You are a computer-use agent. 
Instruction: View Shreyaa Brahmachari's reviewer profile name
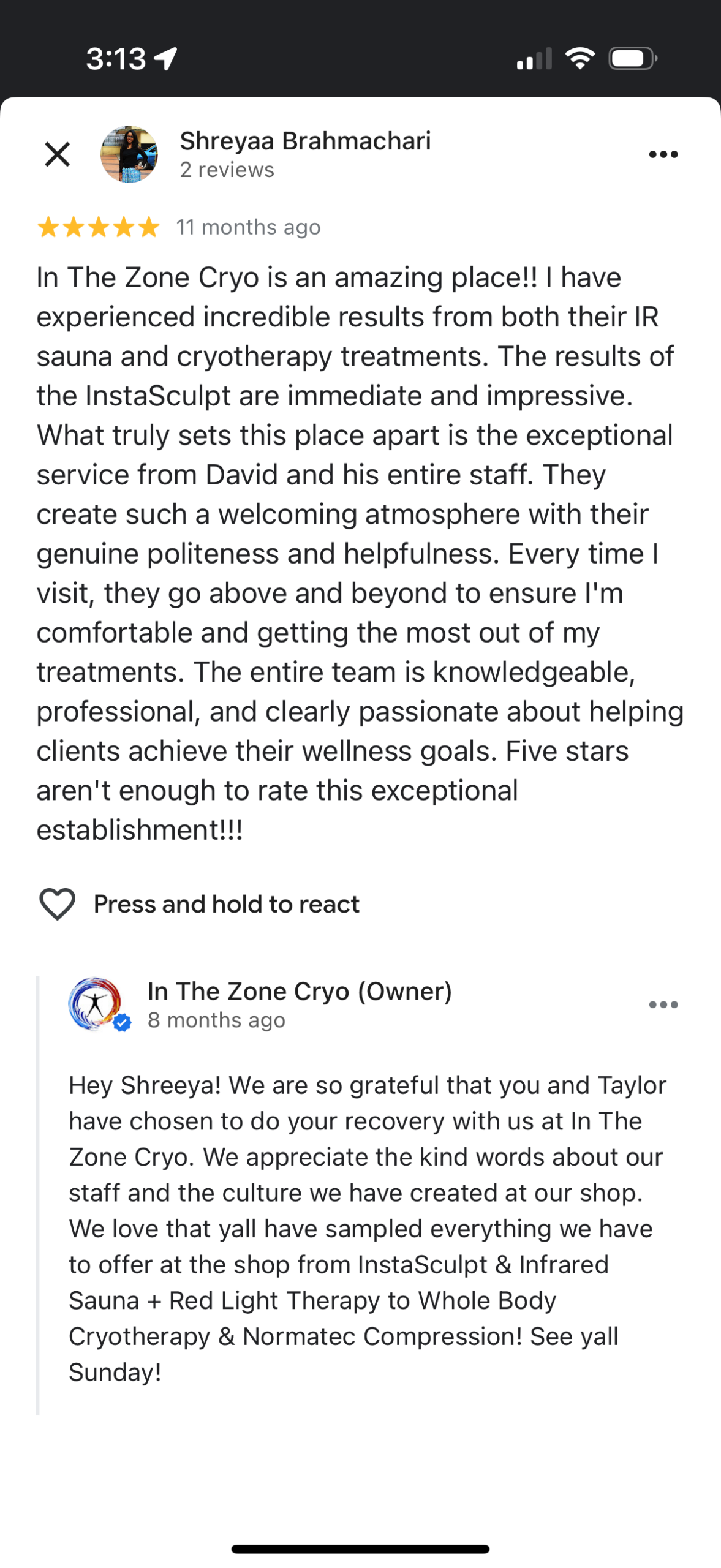pos(305,141)
